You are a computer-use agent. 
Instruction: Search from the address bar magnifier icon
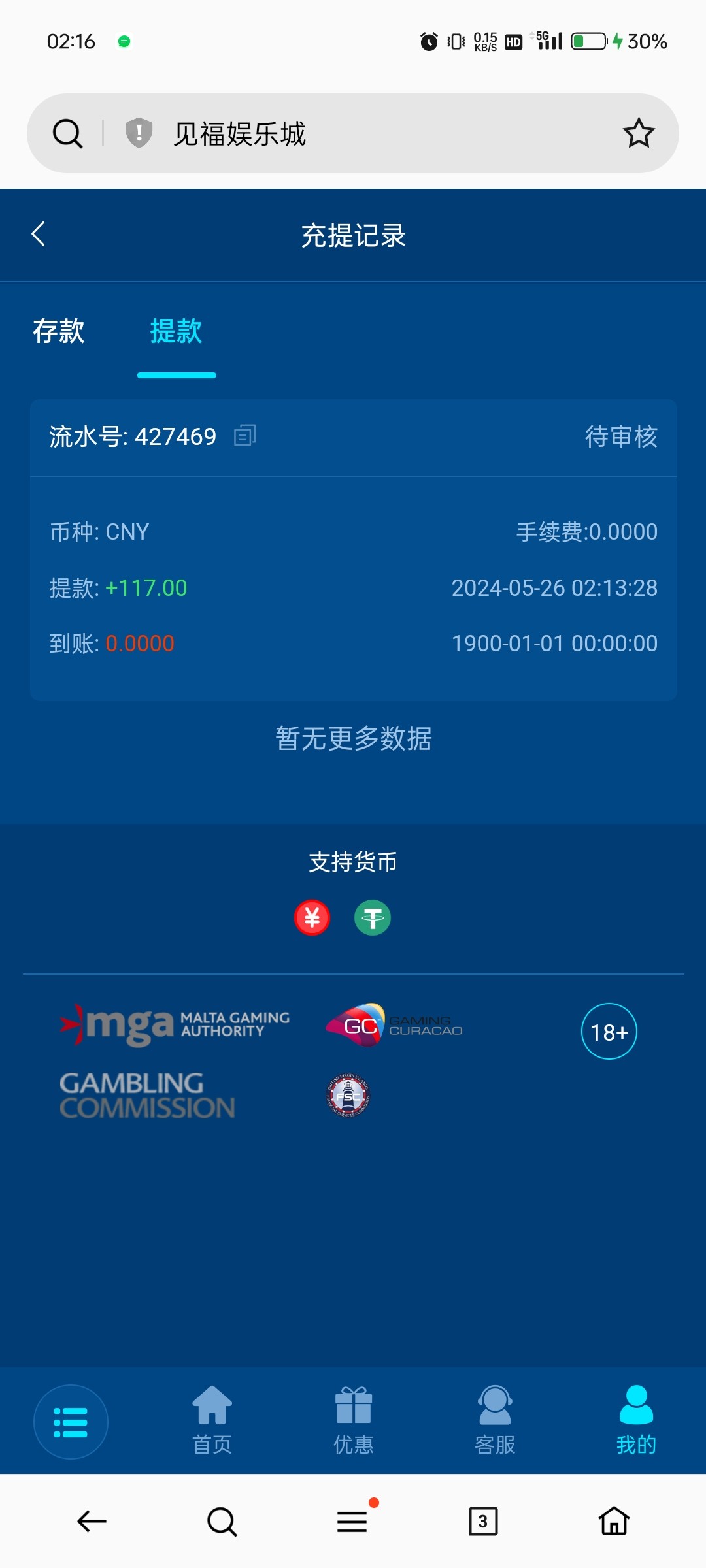67,134
